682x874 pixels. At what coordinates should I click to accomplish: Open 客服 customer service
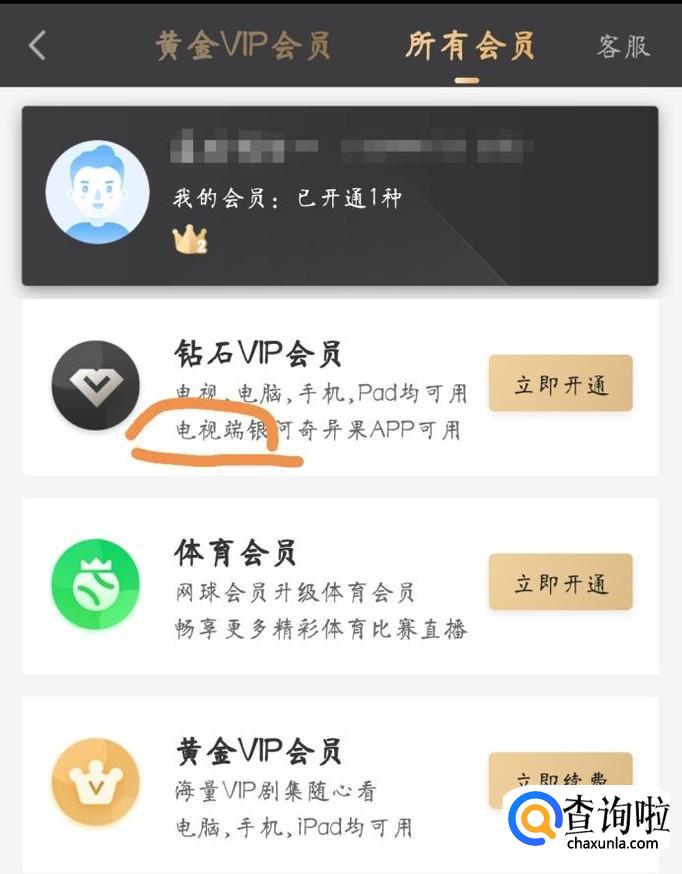click(623, 46)
